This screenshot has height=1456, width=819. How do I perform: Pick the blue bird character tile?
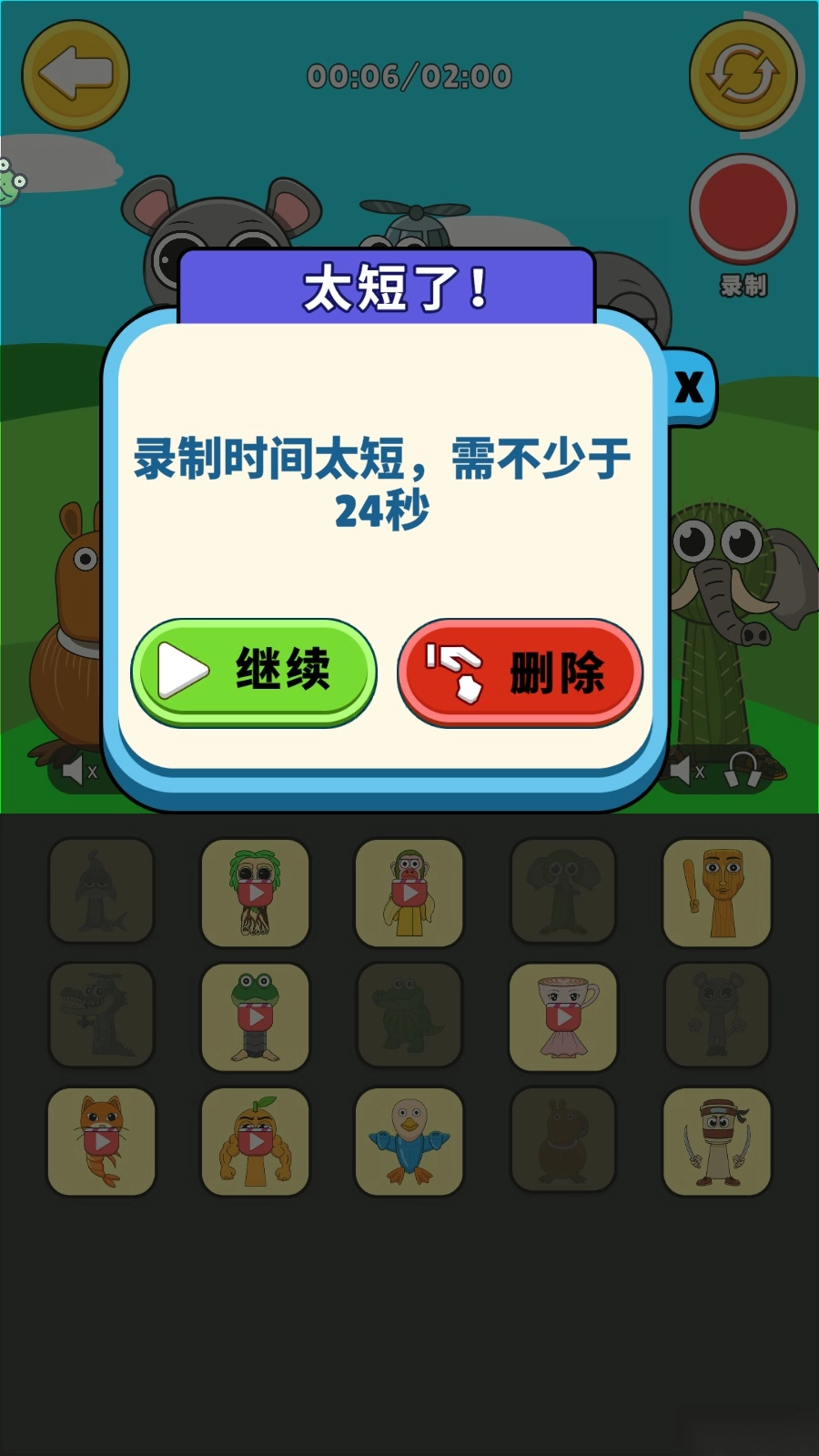point(409,1141)
